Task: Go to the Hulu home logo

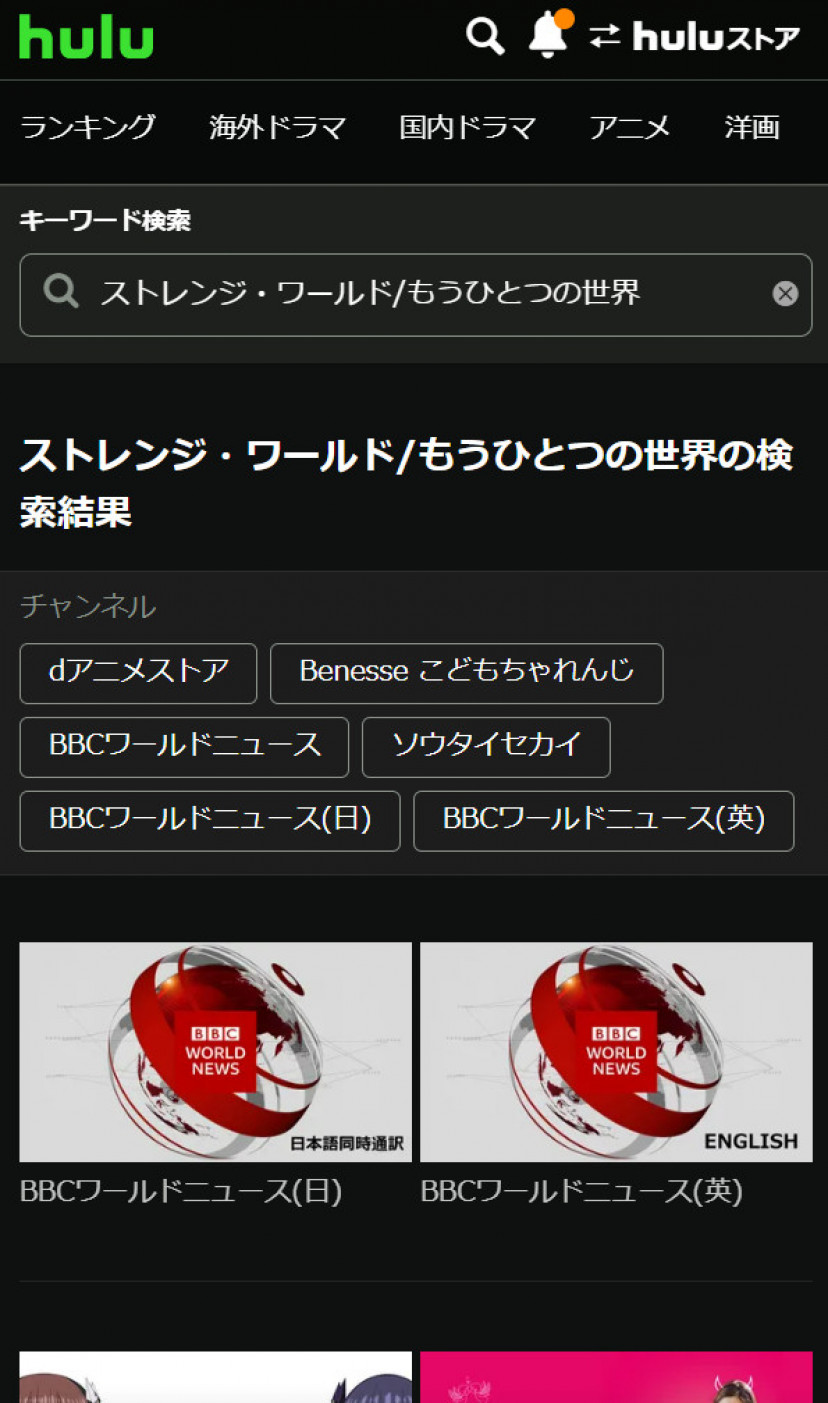Action: point(86,37)
